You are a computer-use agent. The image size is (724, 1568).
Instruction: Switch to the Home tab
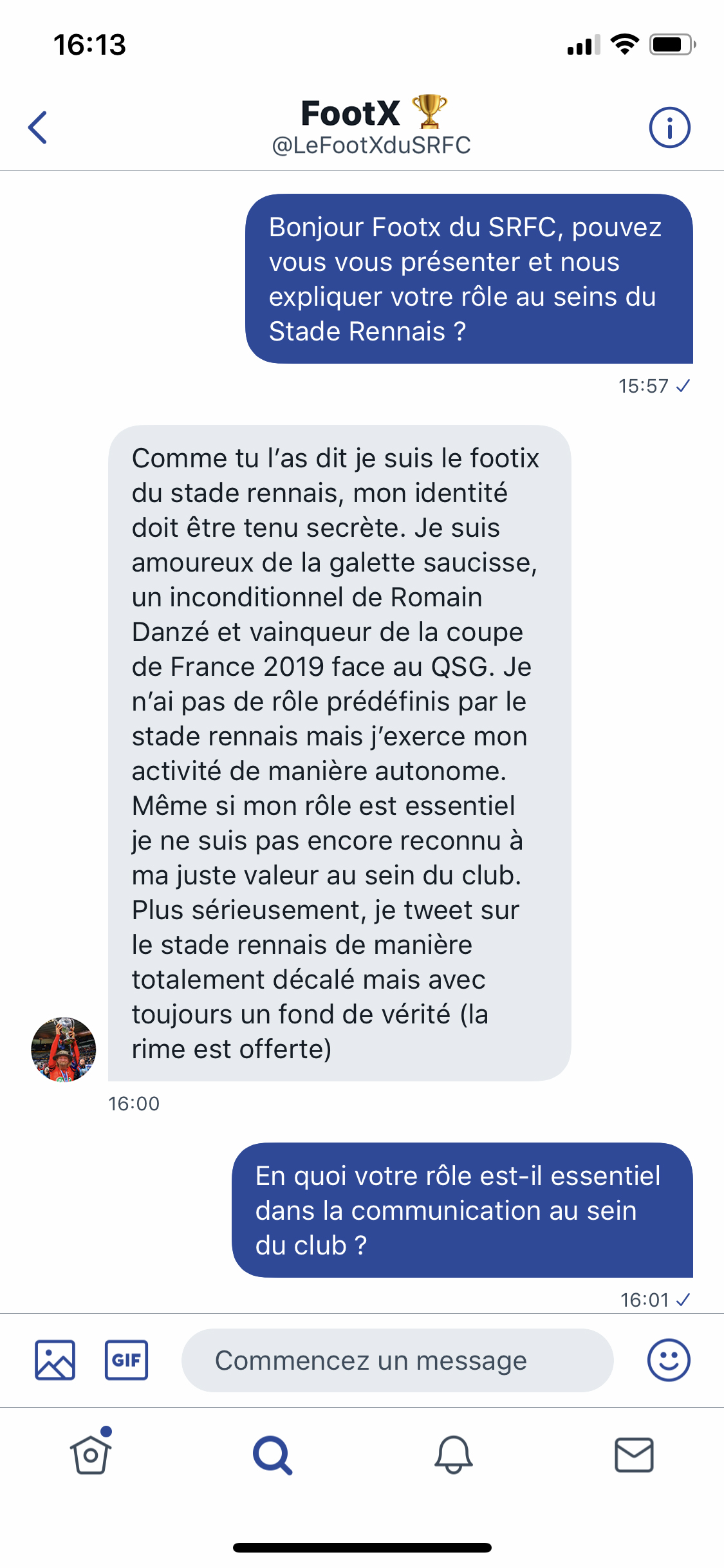click(91, 1455)
